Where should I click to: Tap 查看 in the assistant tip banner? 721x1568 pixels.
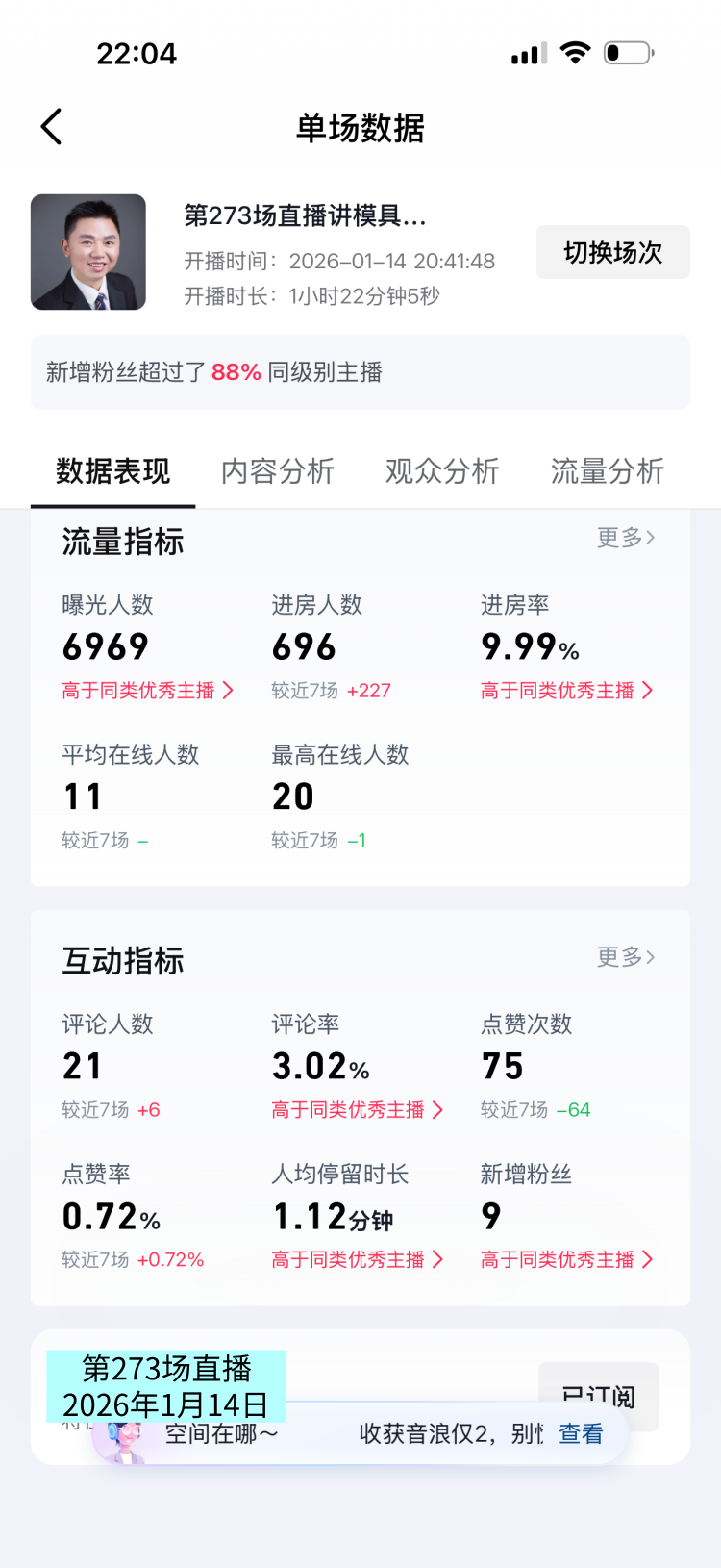tap(581, 1434)
